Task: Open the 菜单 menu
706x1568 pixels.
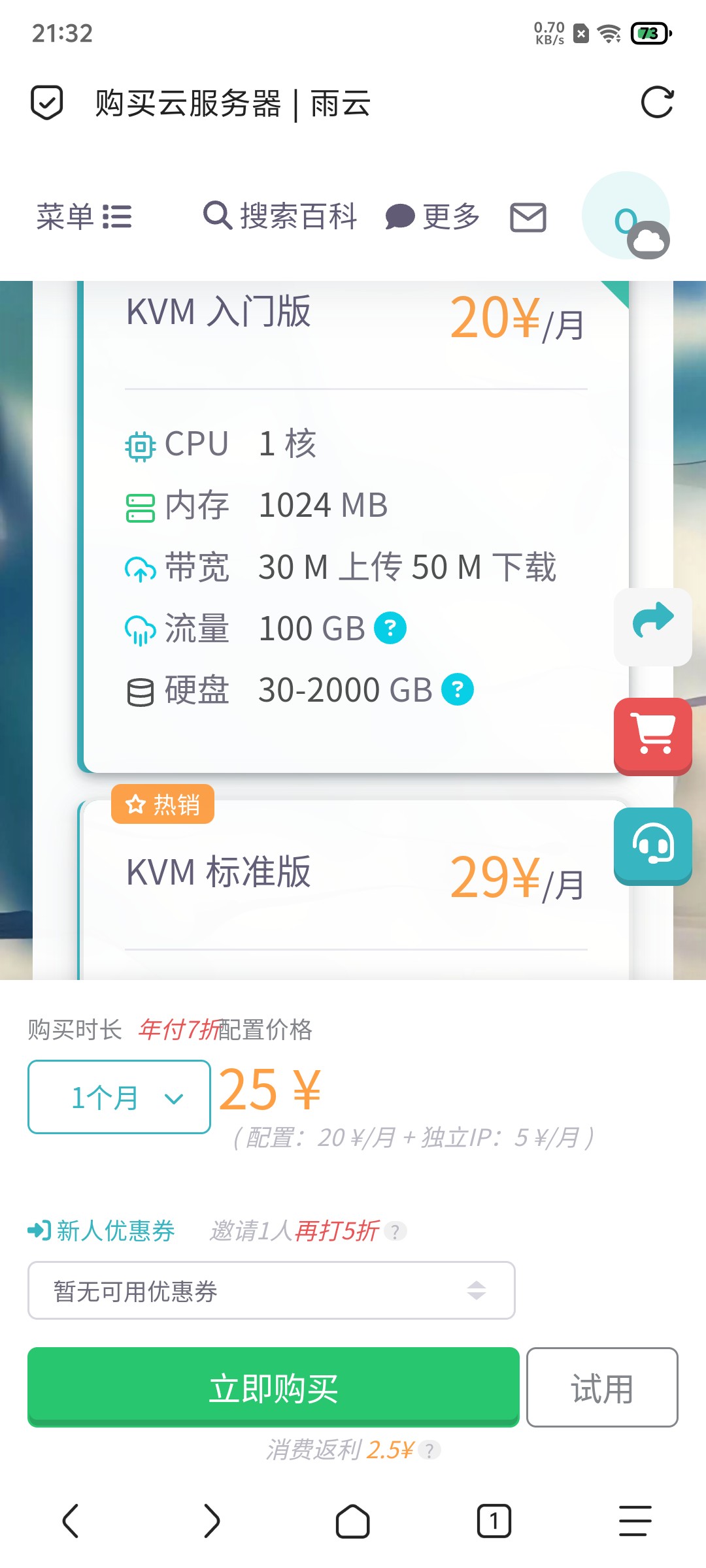Action: (x=84, y=216)
